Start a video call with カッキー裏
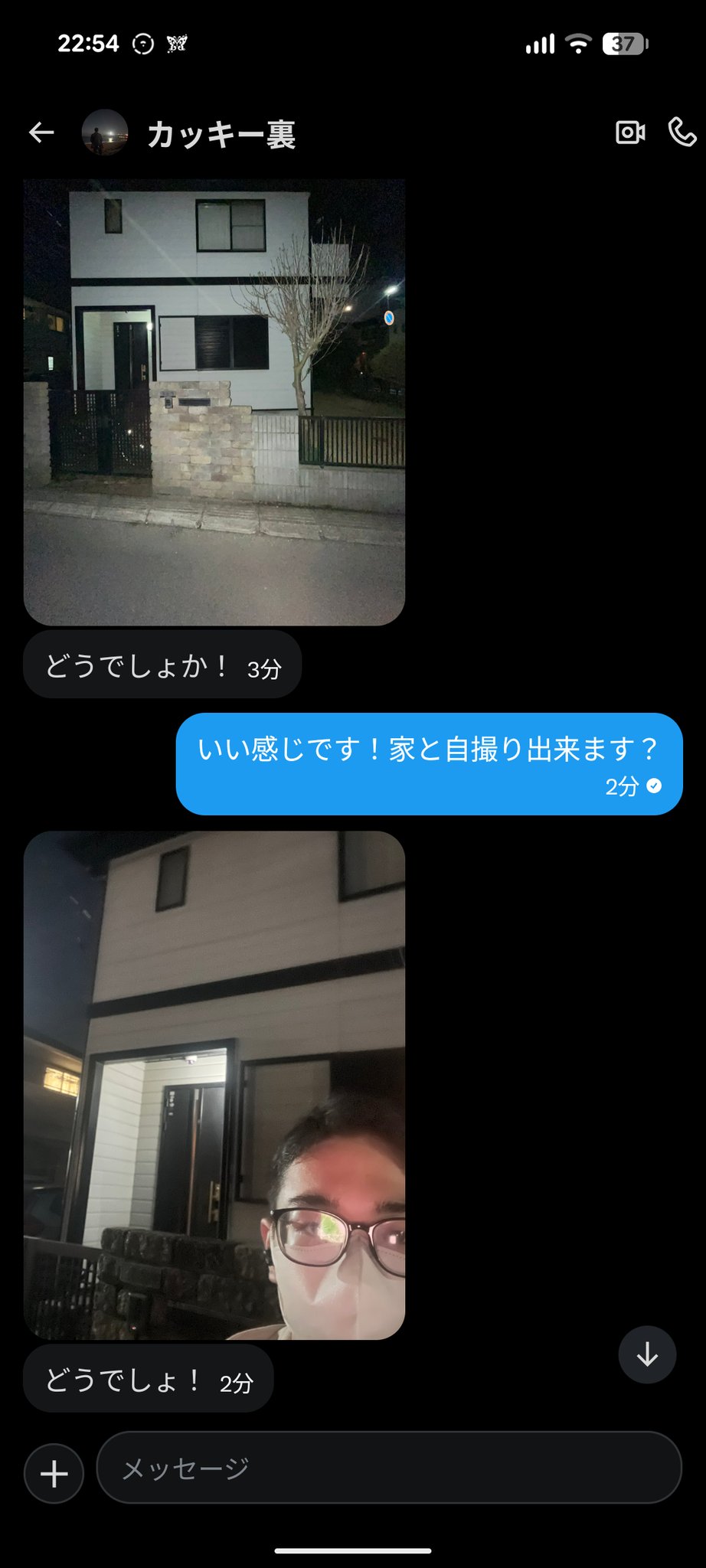The image size is (706, 1568). (x=629, y=132)
